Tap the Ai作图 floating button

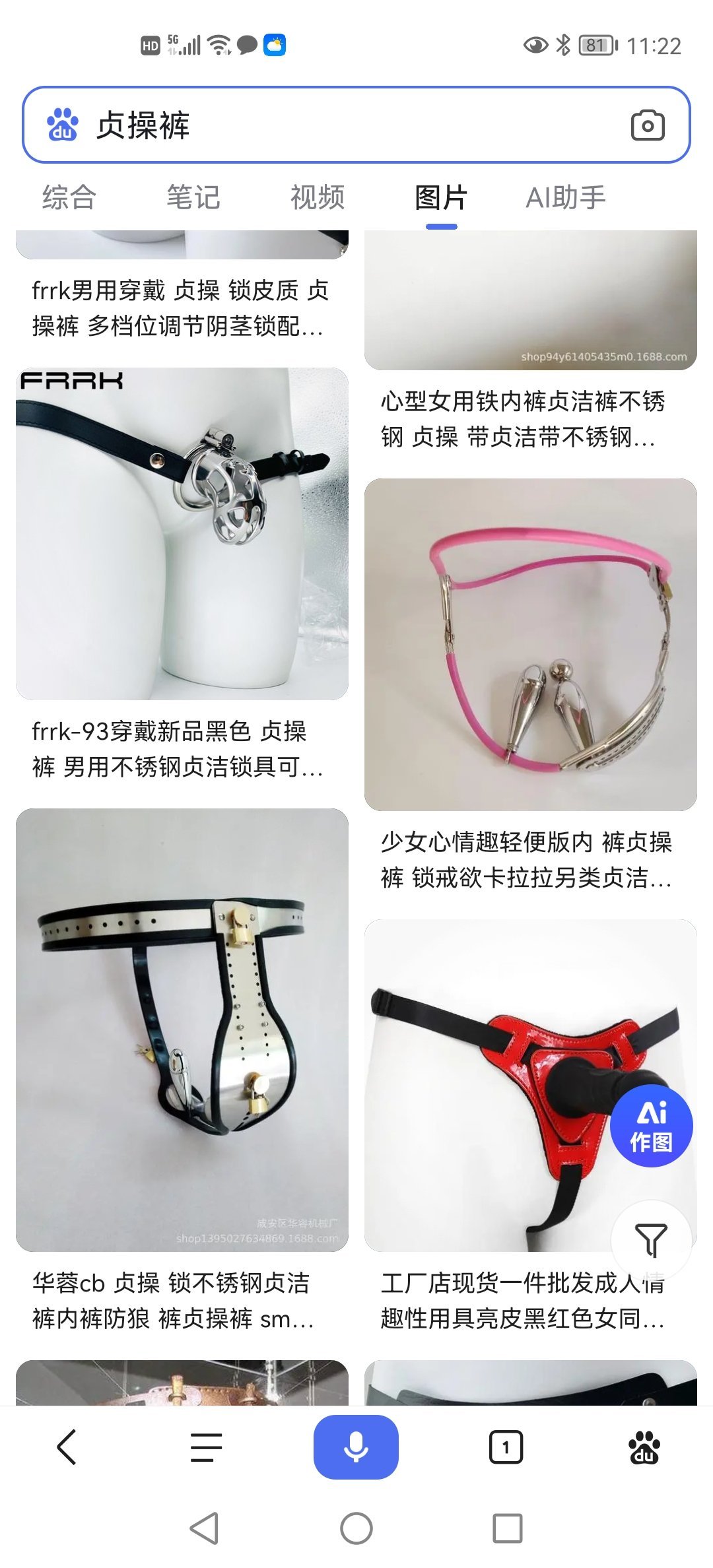(x=651, y=1127)
